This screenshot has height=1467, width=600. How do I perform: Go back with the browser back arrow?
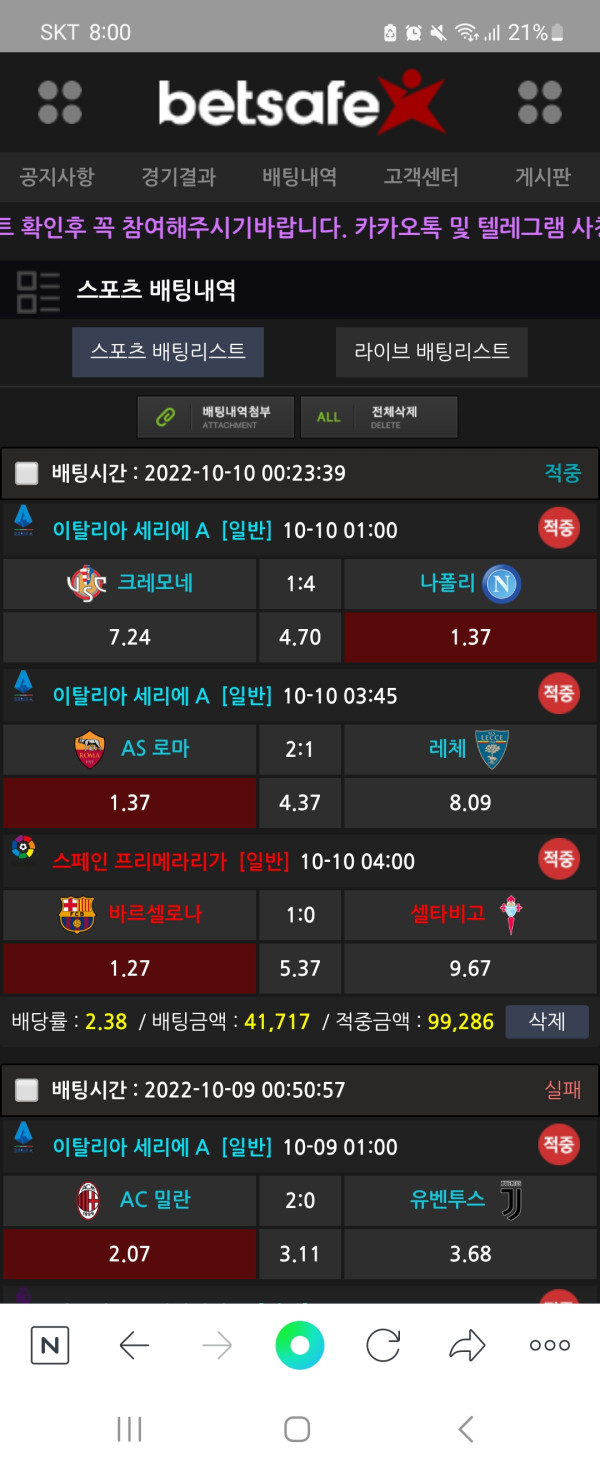[x=134, y=1345]
